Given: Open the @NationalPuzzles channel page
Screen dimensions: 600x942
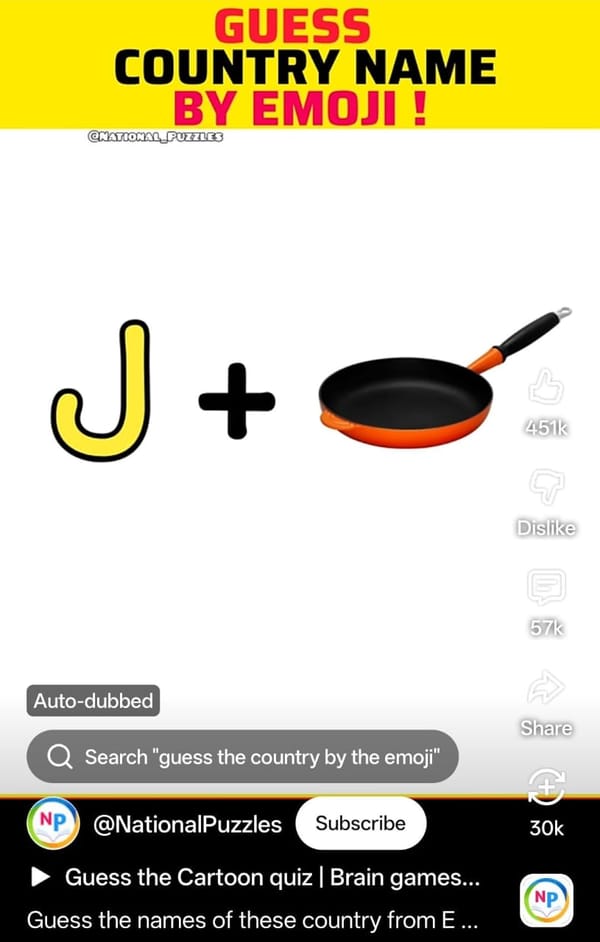Looking at the screenshot, I should click(x=187, y=824).
